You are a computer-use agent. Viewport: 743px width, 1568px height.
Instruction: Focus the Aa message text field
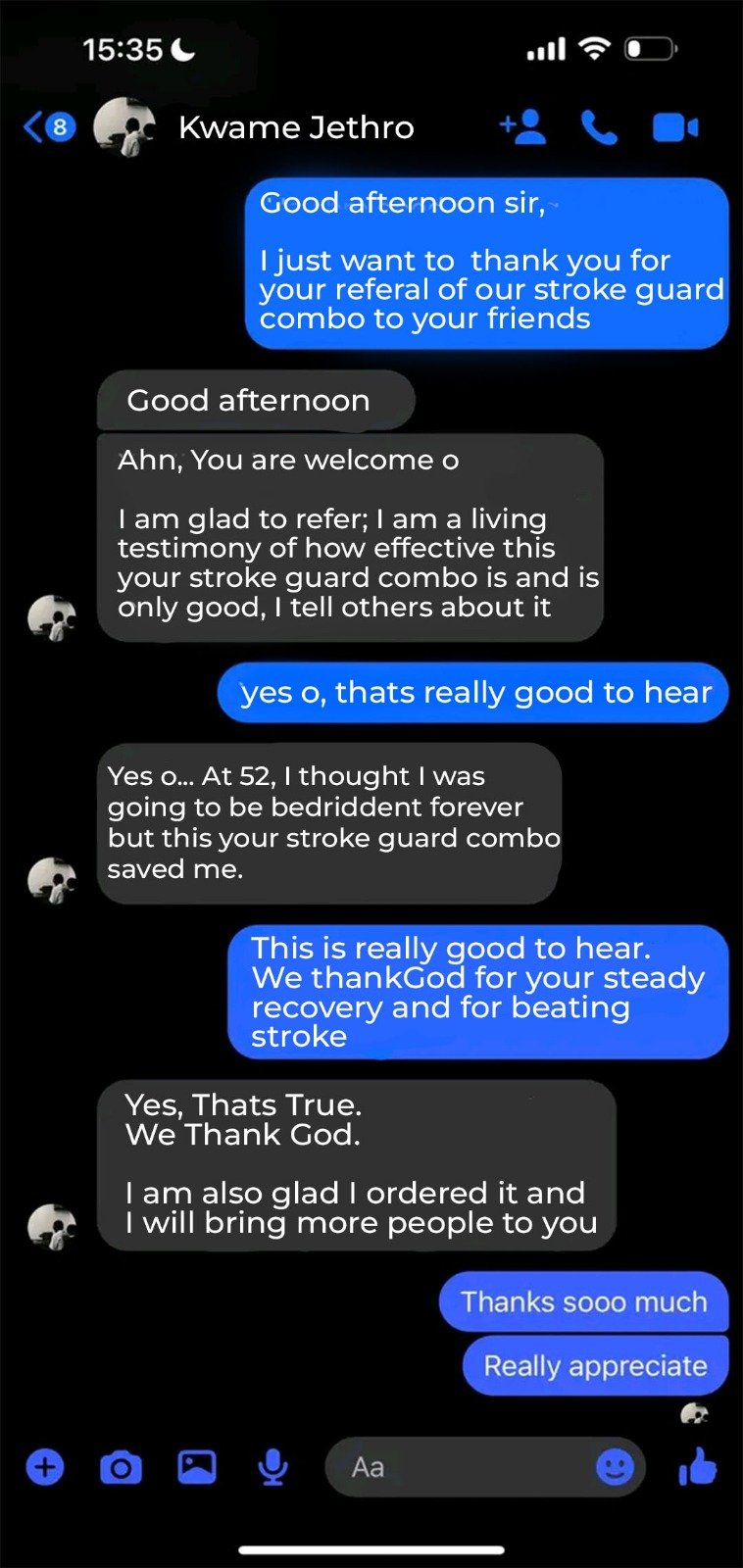coord(461,1467)
